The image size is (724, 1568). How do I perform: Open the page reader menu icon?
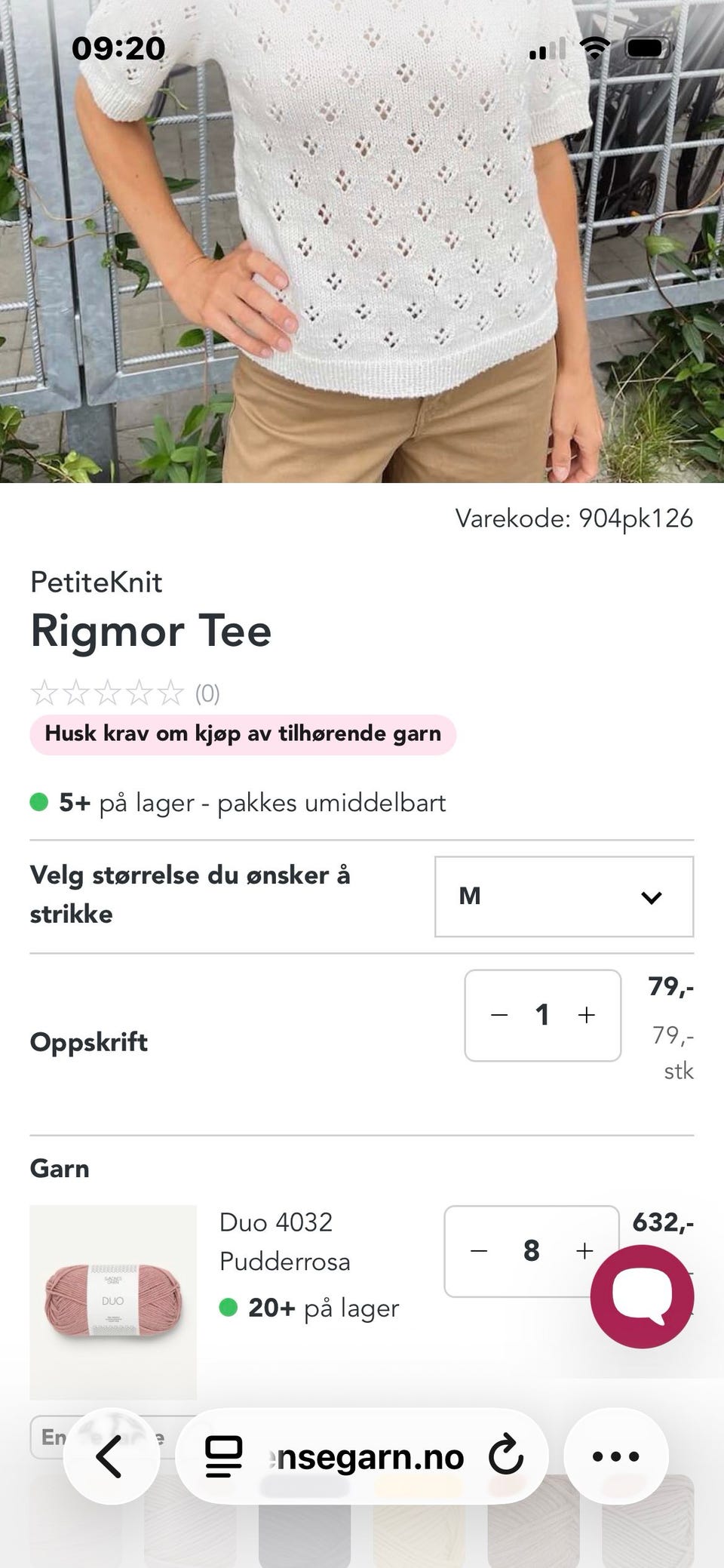tap(224, 1456)
